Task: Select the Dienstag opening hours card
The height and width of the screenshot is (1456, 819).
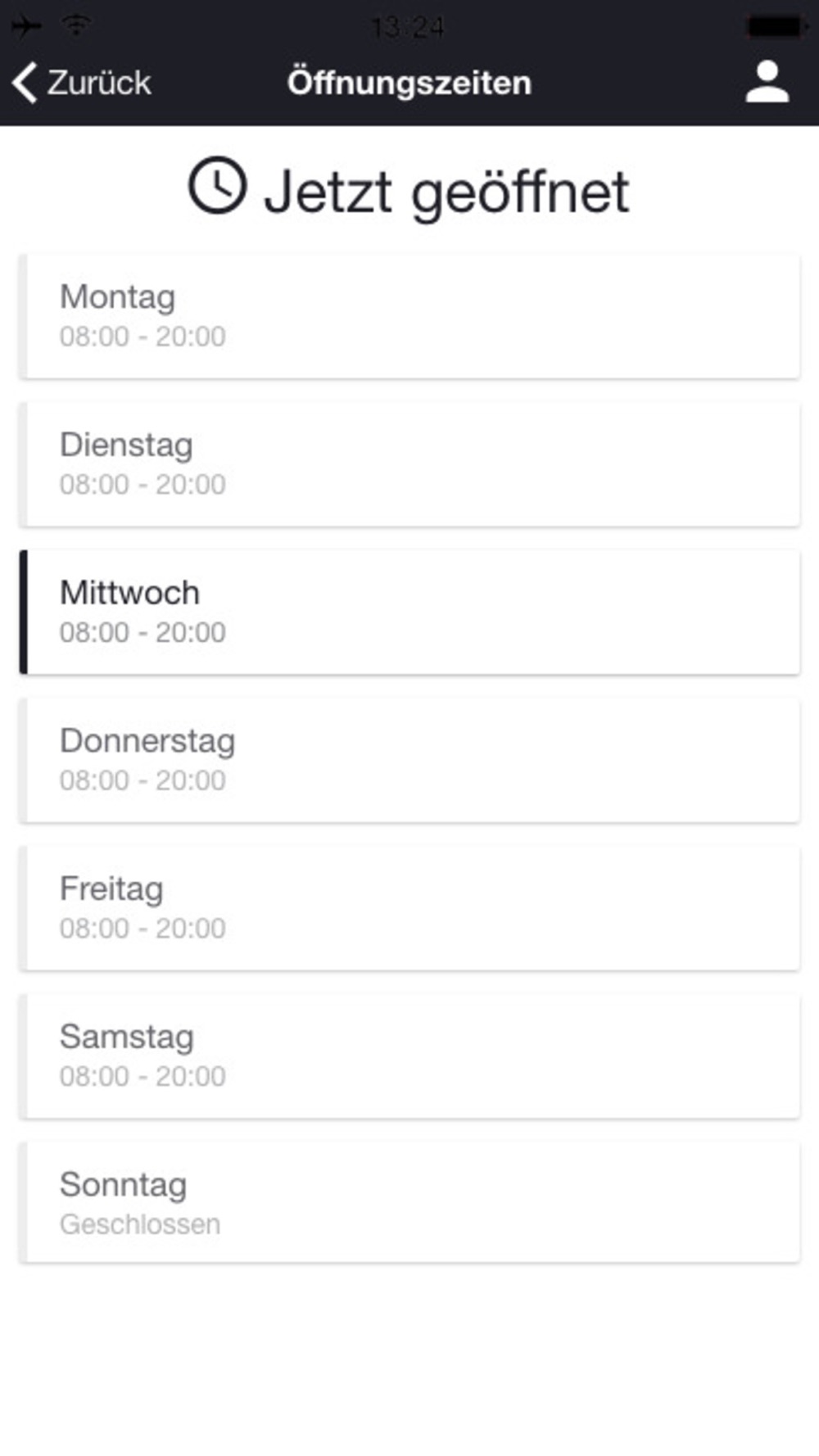Action: (409, 464)
